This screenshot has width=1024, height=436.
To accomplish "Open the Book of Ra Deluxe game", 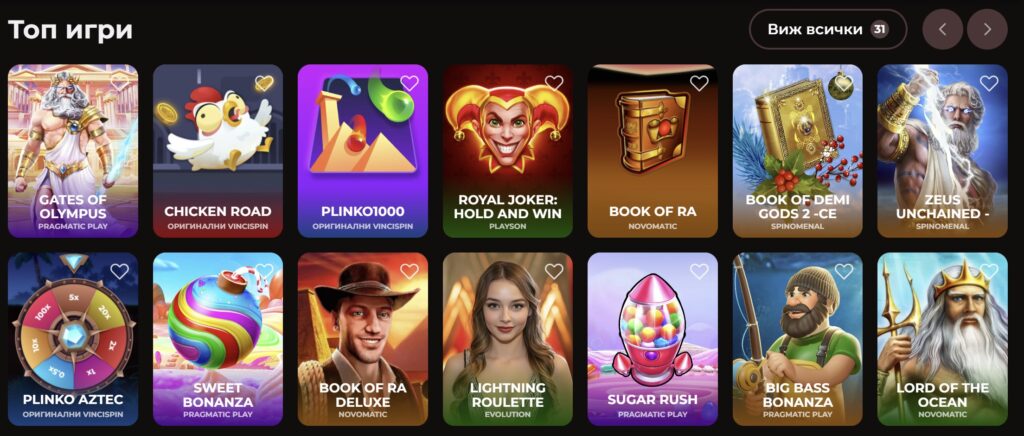I will pos(363,338).
